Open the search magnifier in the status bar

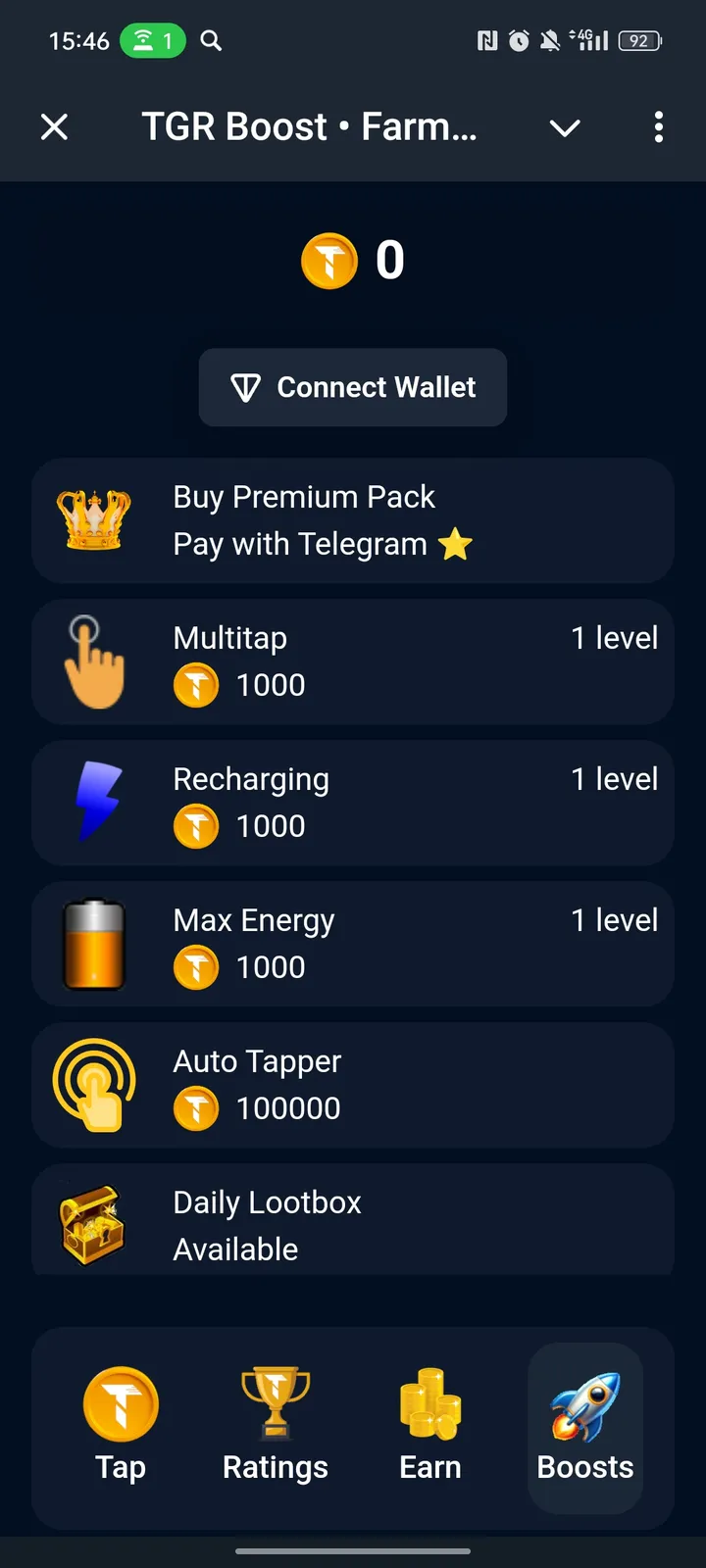coord(209,40)
